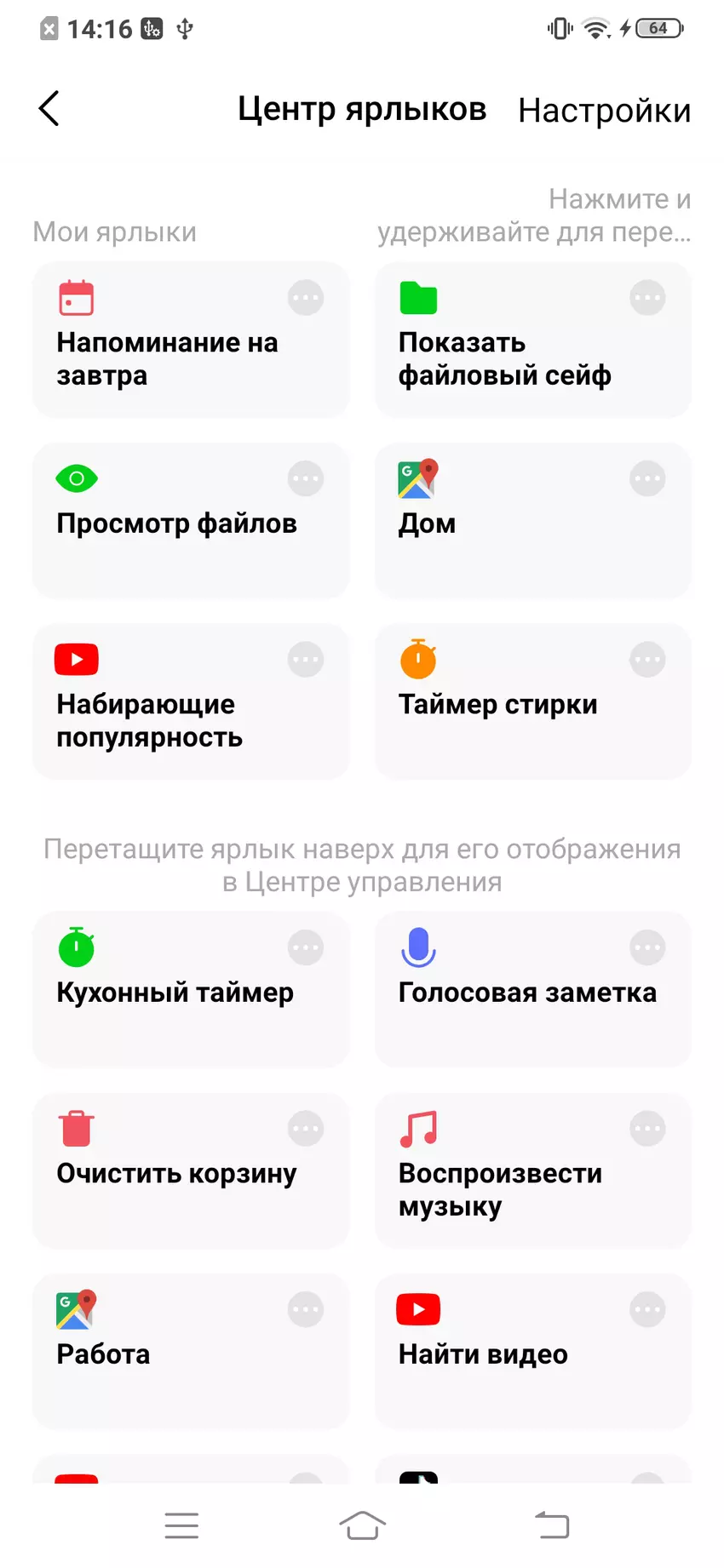The height and width of the screenshot is (1568, 724).
Task: Tap the blue microphone icon on Голосовая заметка
Action: 418,947
